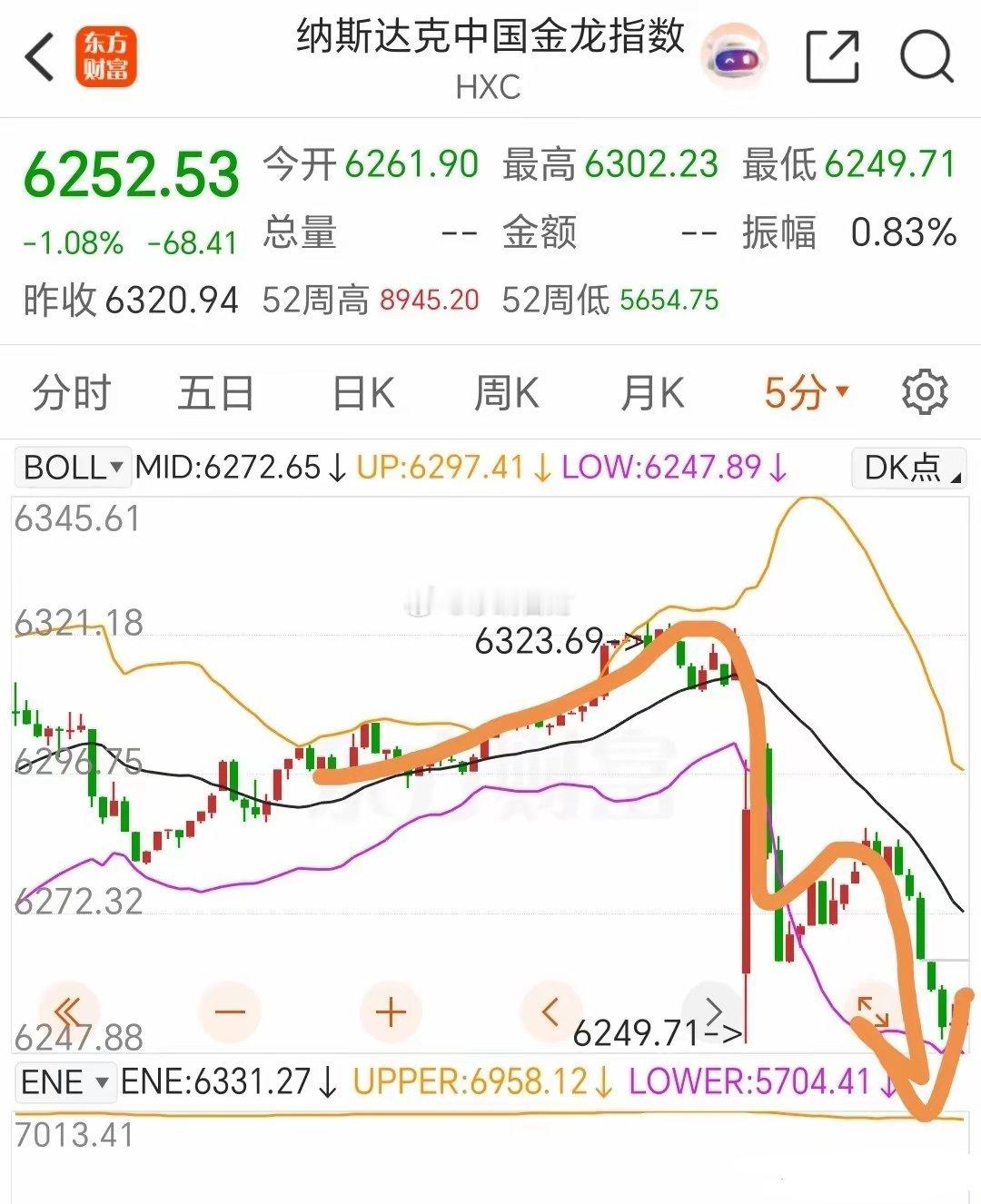
Task: Zoom in chart with plus button
Action: (391, 1012)
